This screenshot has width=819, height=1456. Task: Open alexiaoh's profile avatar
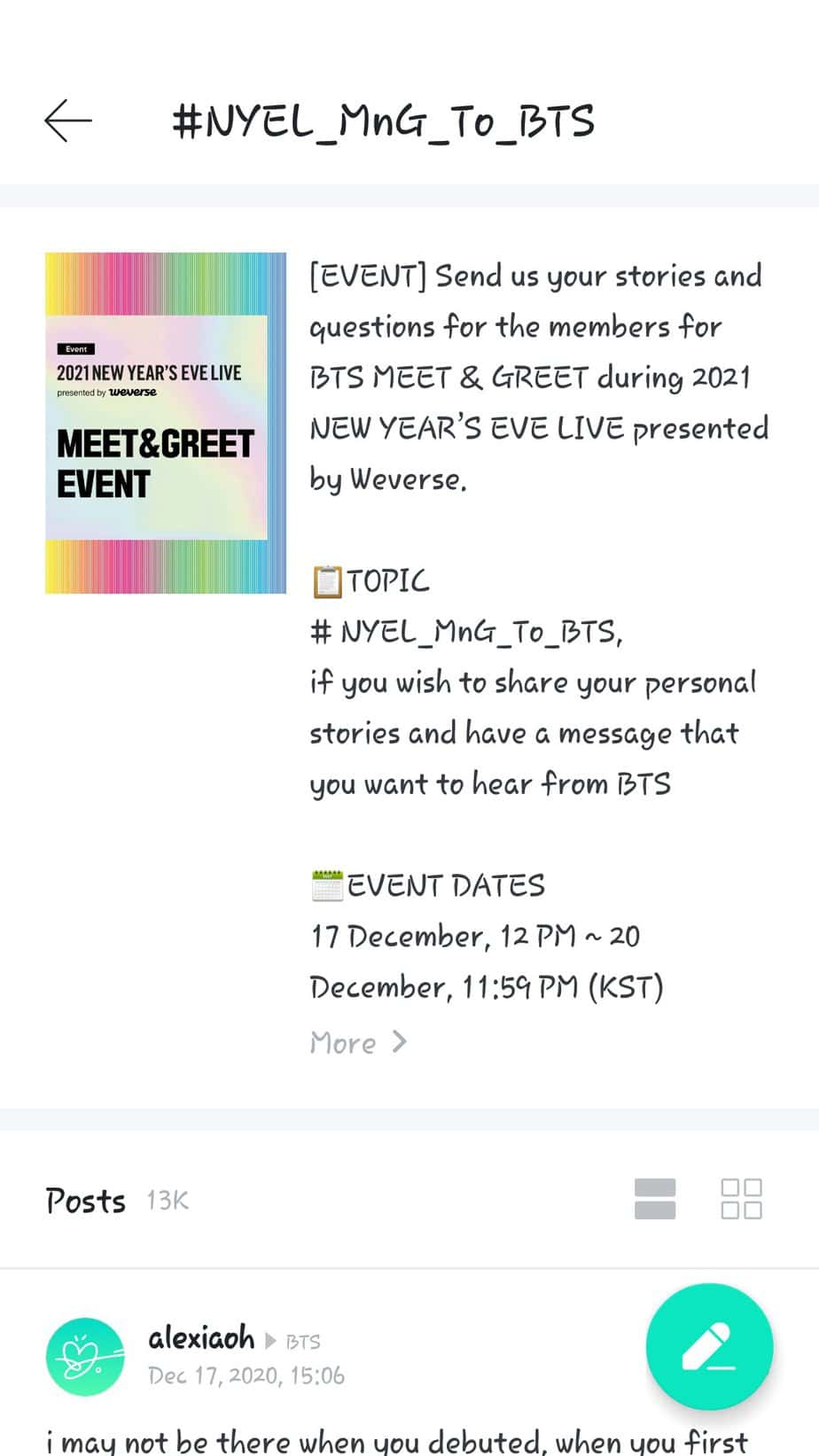pos(85,1357)
